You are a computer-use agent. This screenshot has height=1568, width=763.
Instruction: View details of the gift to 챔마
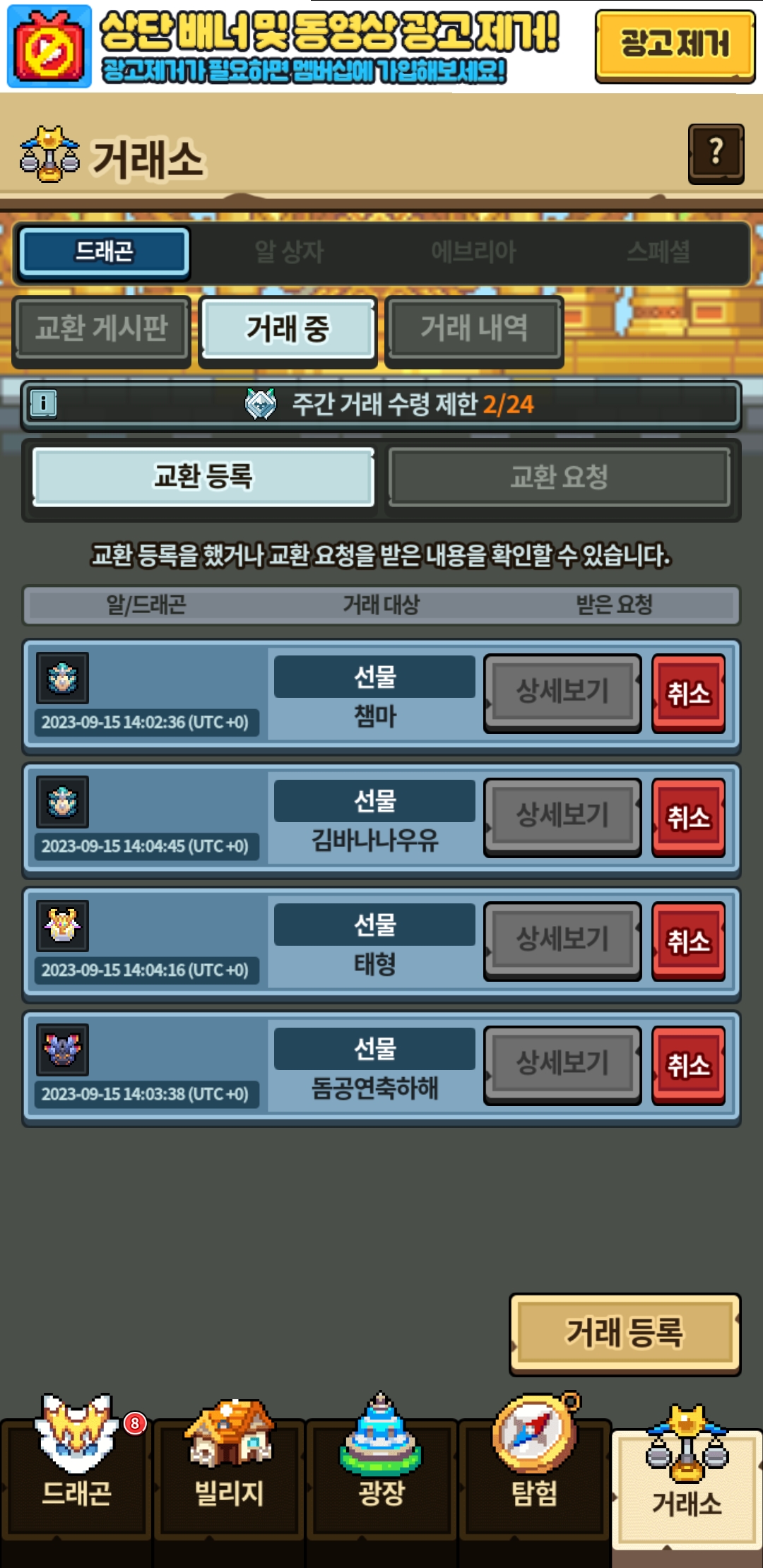562,691
